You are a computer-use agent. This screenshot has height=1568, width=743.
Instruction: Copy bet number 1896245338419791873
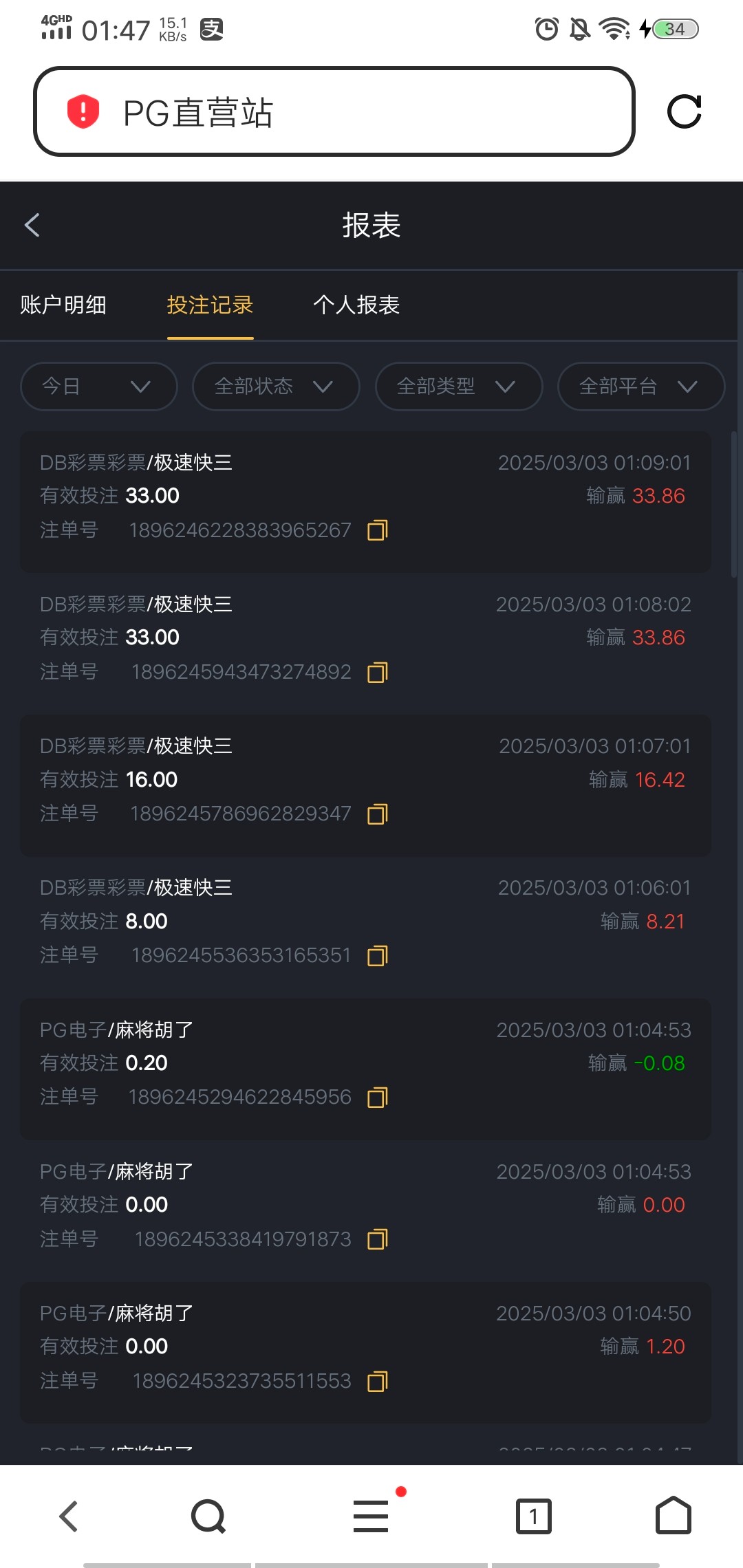(378, 1239)
